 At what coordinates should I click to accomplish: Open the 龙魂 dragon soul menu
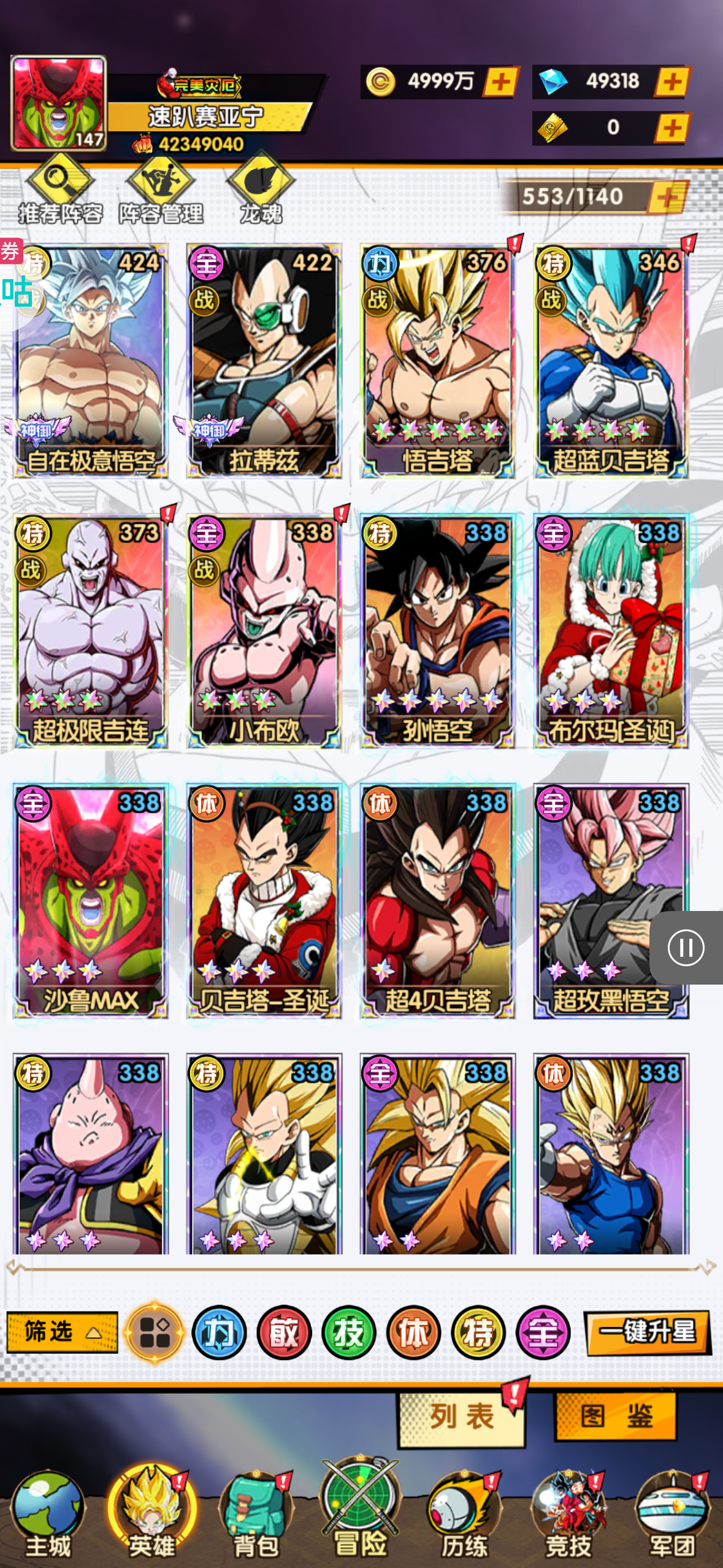[x=261, y=190]
